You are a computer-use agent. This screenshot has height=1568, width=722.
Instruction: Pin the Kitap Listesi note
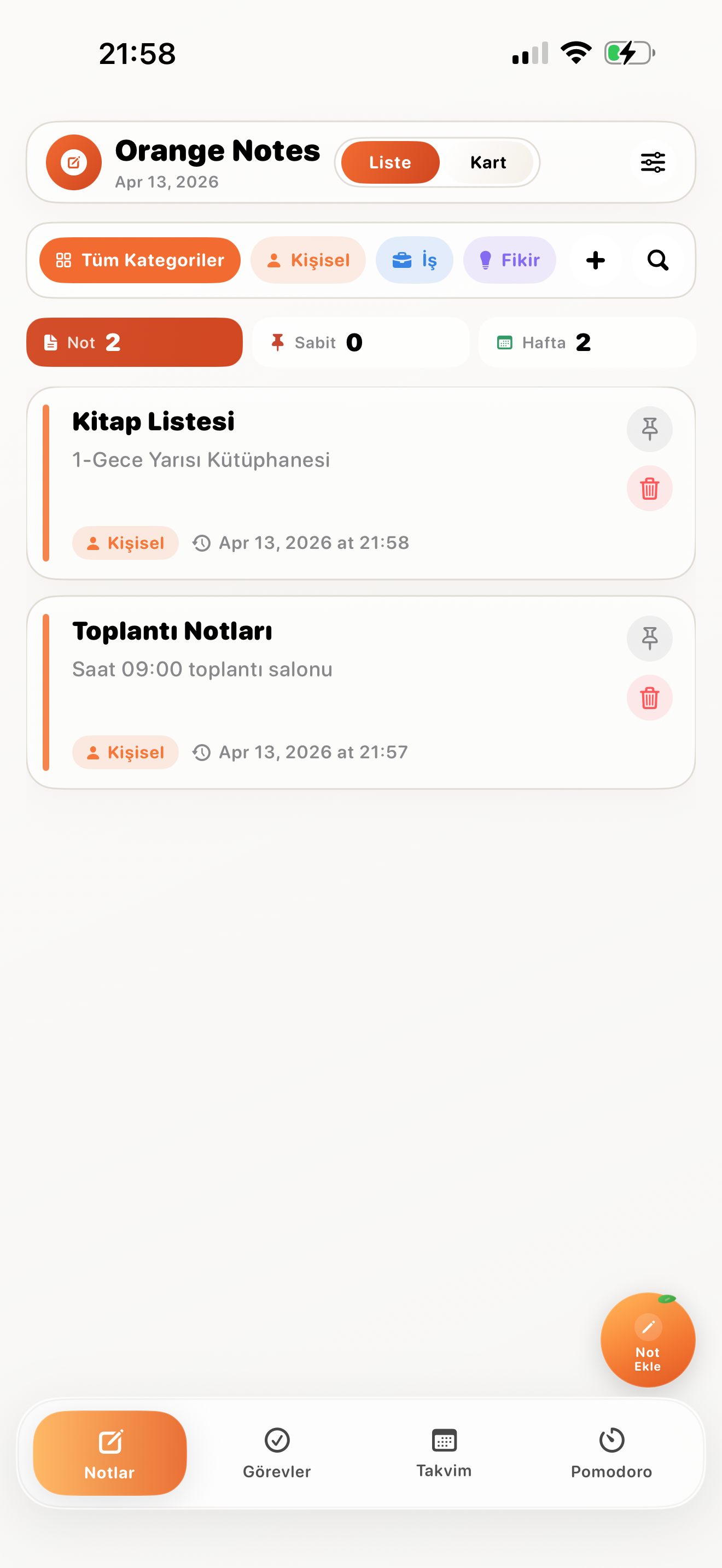coord(650,429)
